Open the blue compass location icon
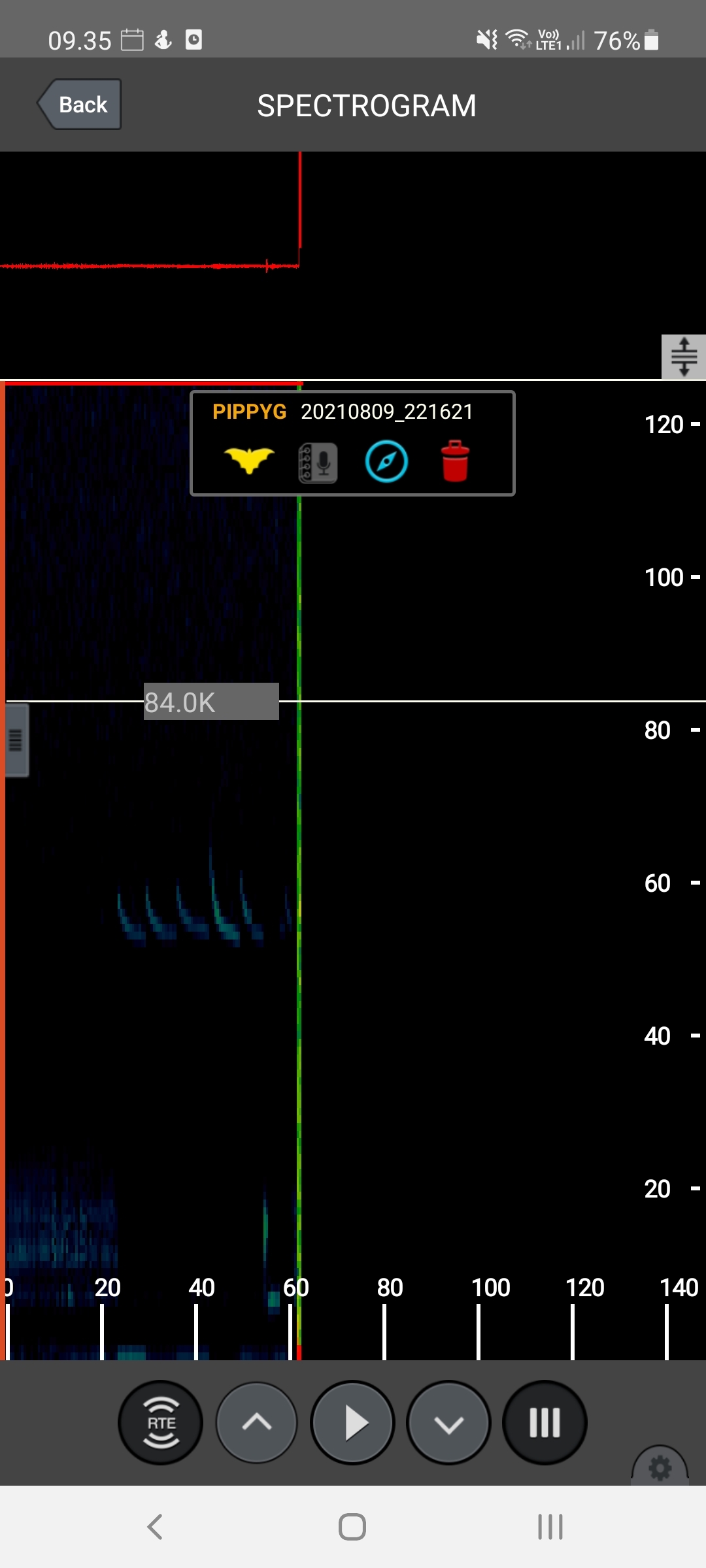Viewport: 706px width, 1568px height. (386, 462)
